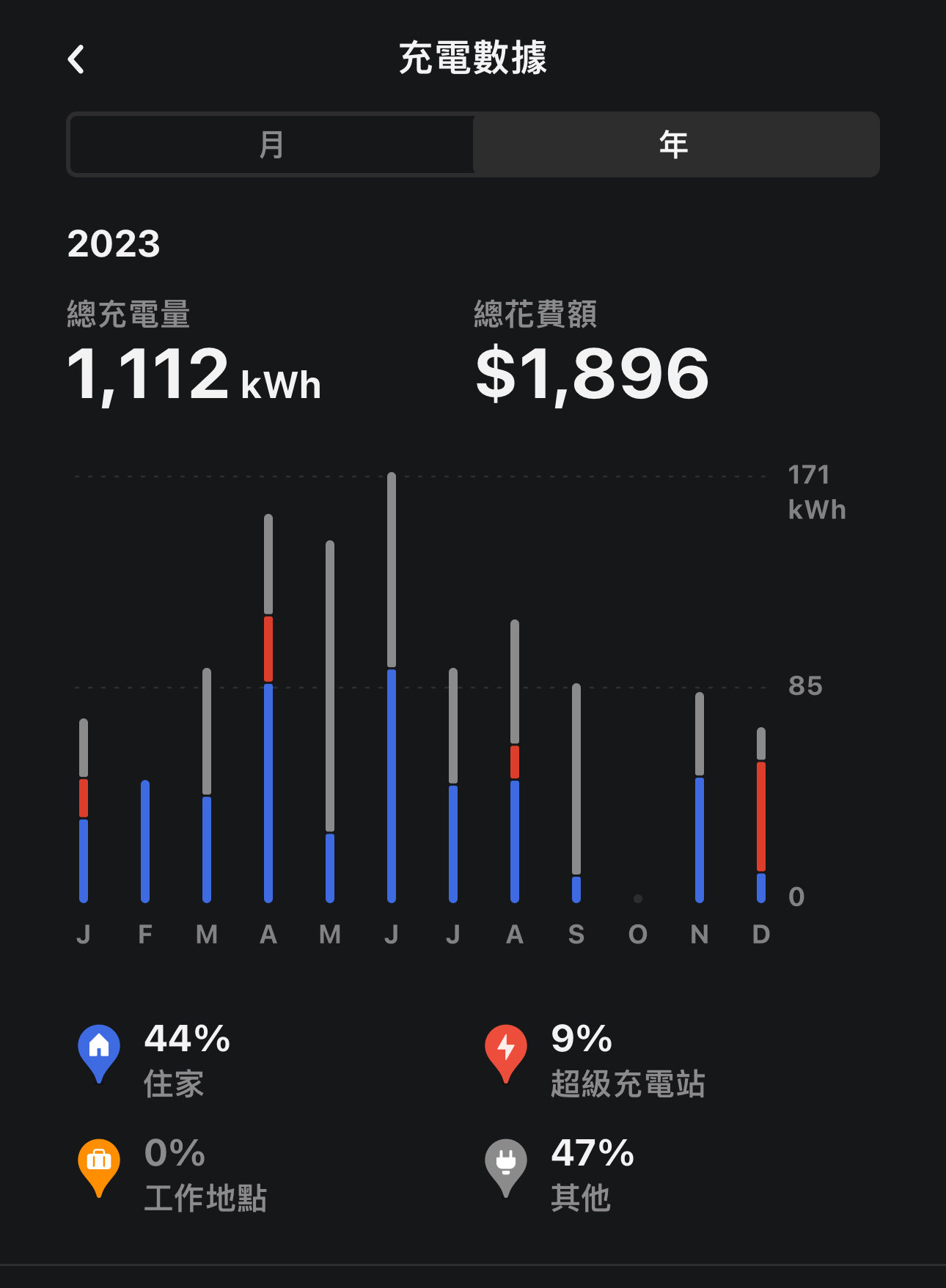
Task: Go back from the 充電數據 screen
Action: [x=76, y=59]
